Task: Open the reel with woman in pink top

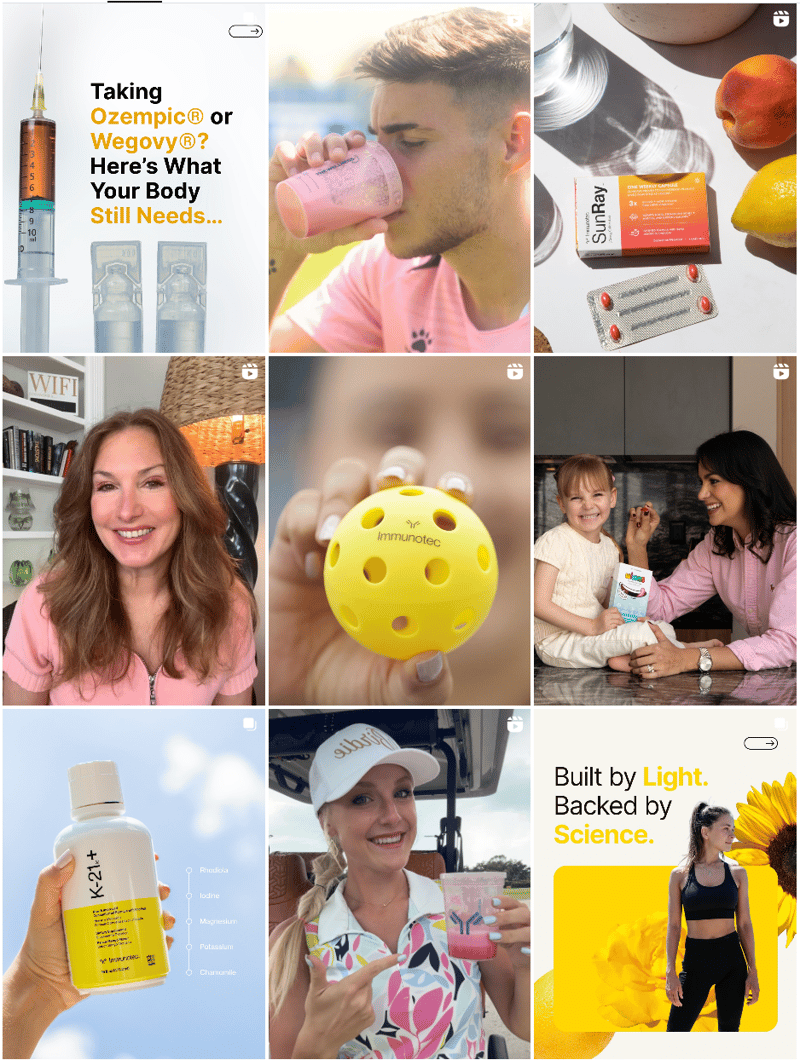Action: [133, 531]
